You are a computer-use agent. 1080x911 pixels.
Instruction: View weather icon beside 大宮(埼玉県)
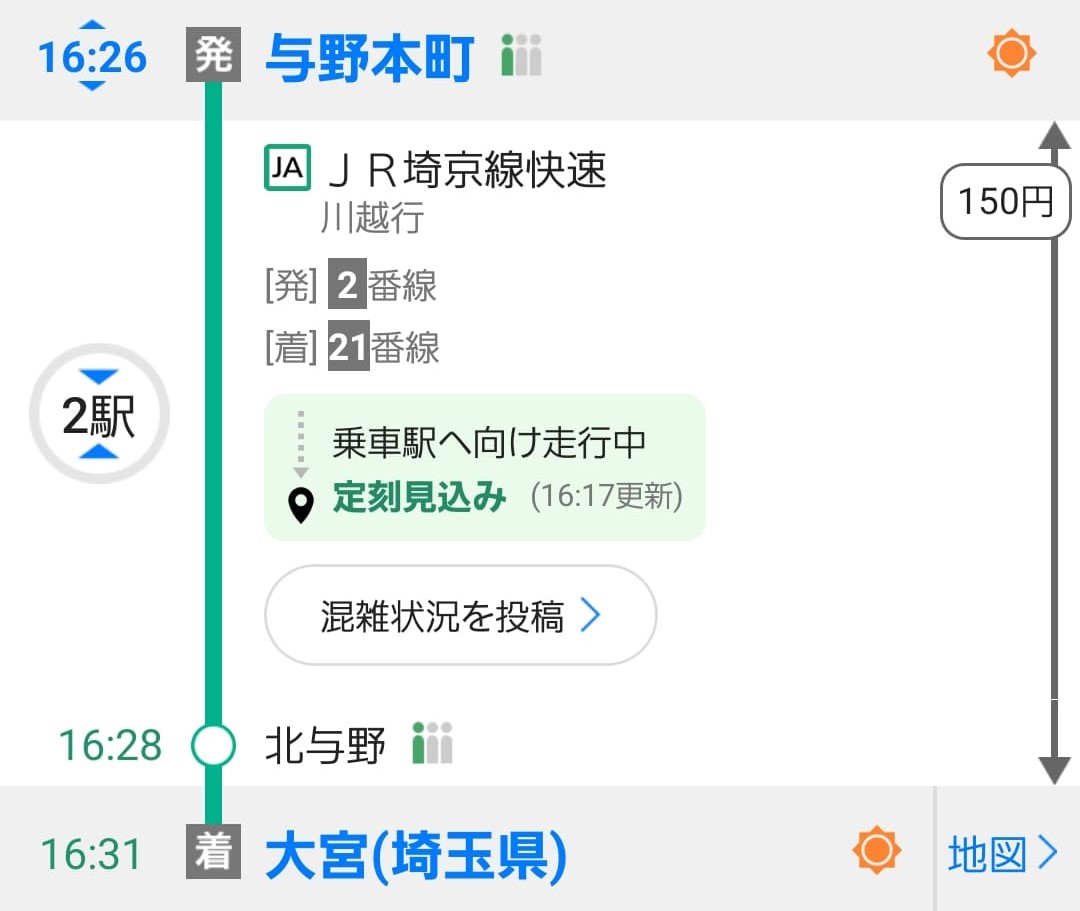877,851
